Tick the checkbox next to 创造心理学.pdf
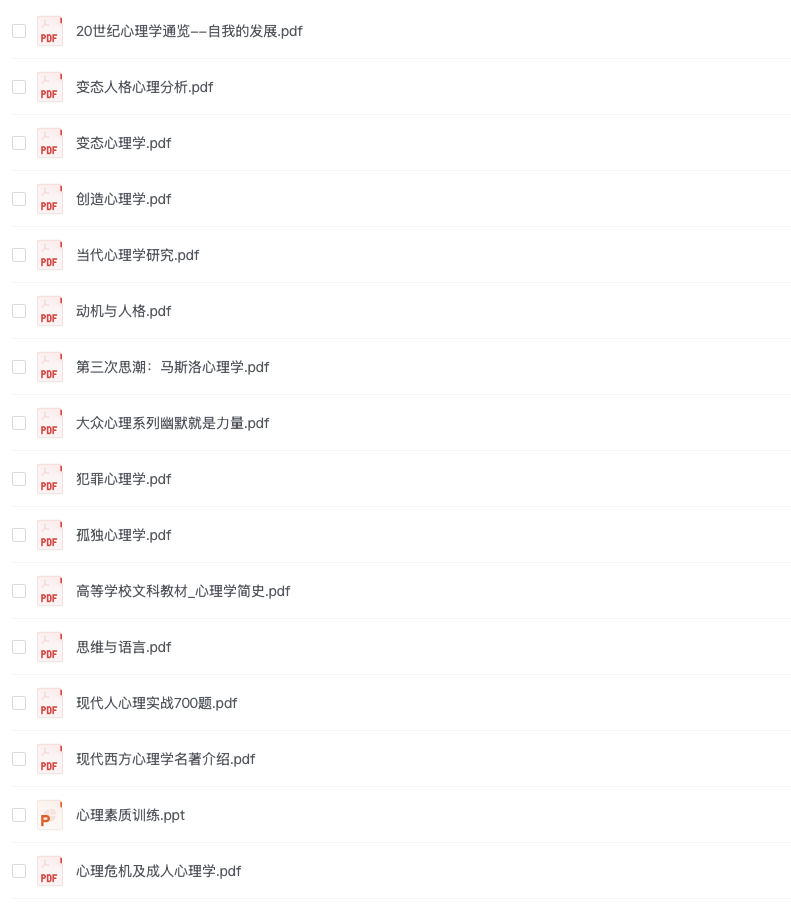 click(19, 199)
